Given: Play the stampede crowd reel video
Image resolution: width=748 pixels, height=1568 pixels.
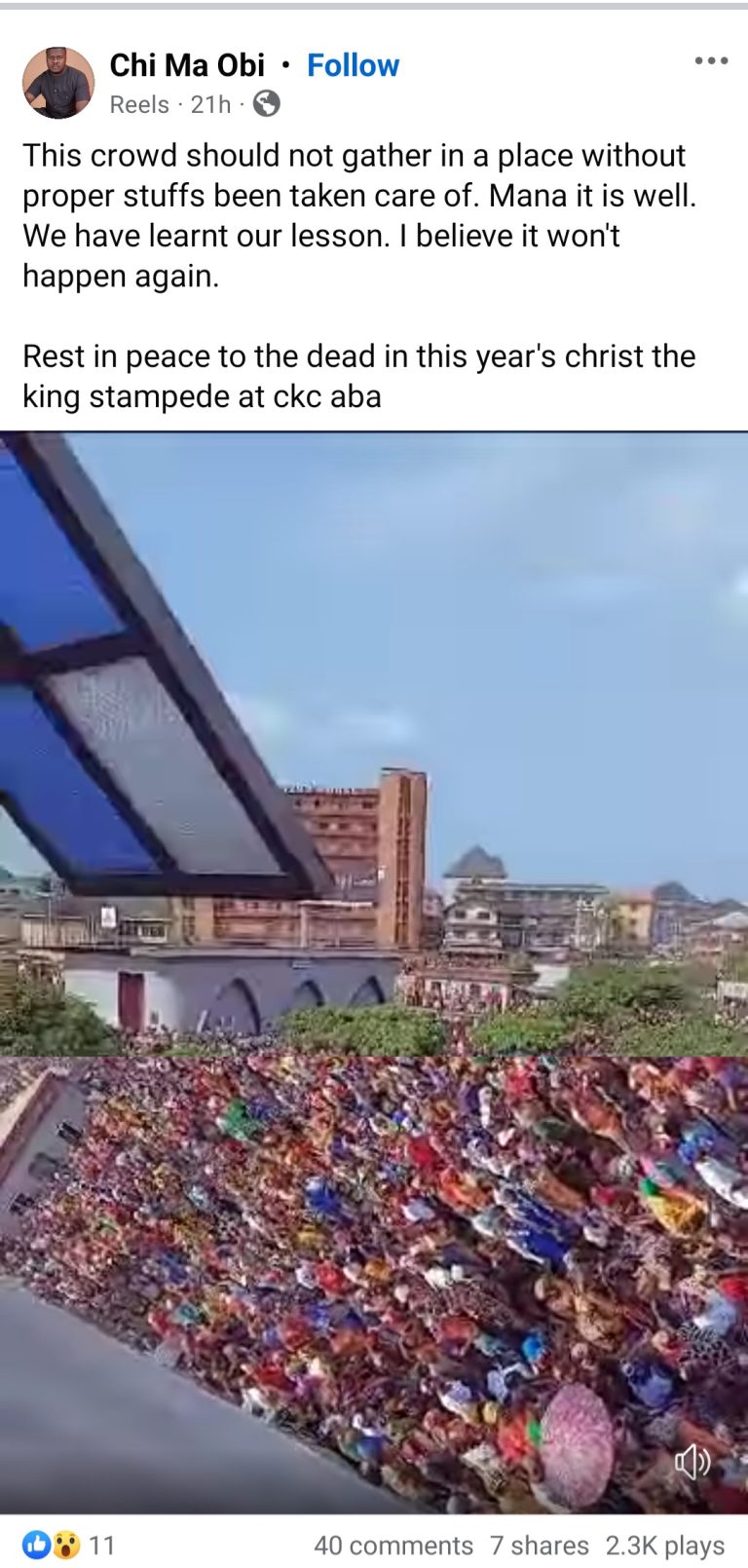Looking at the screenshot, I should (x=374, y=972).
